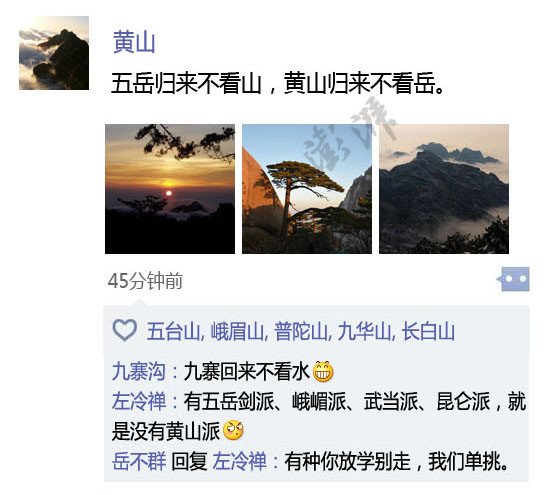The image size is (560, 495).
Task: Visit 普陀山's profile from the likes
Action: click(x=301, y=331)
